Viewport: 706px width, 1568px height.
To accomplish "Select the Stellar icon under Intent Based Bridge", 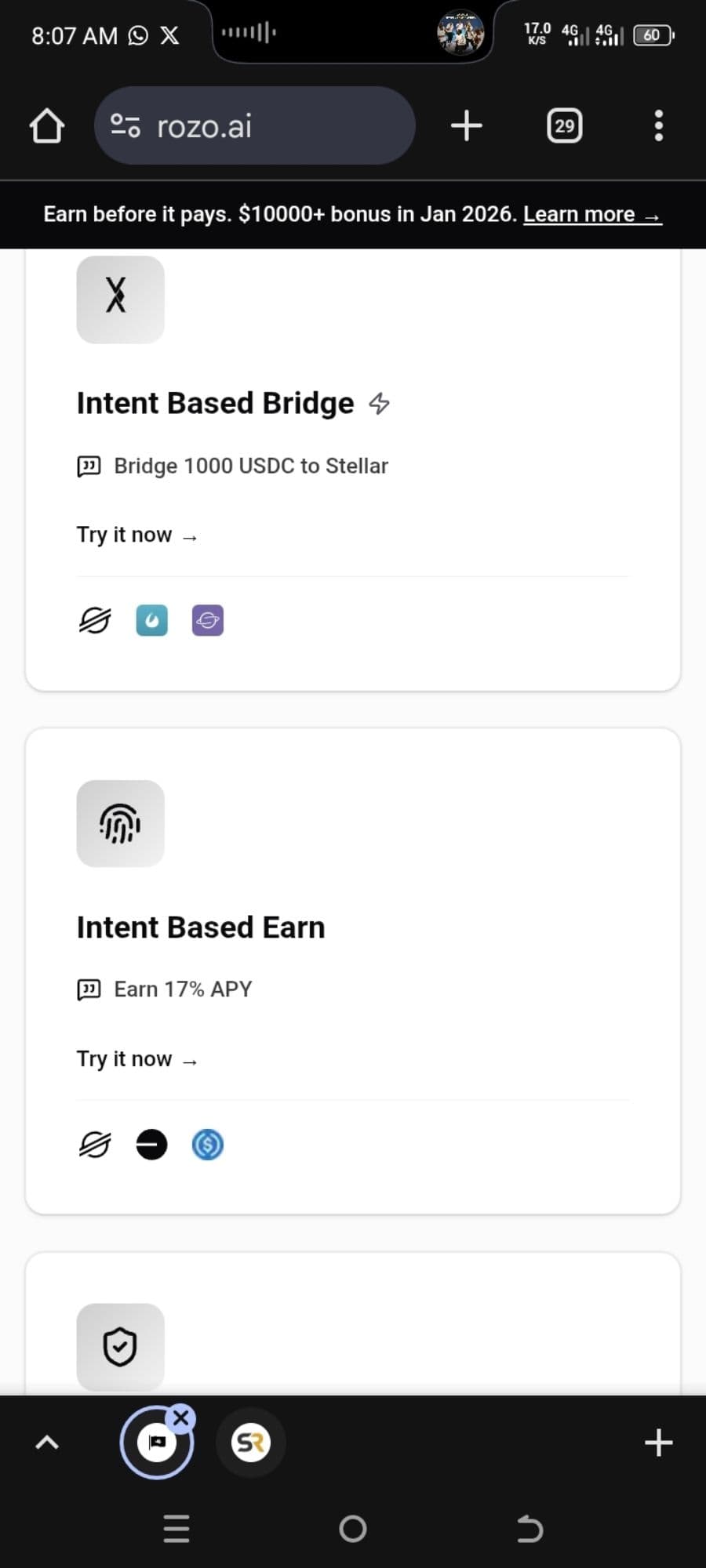I will [94, 619].
